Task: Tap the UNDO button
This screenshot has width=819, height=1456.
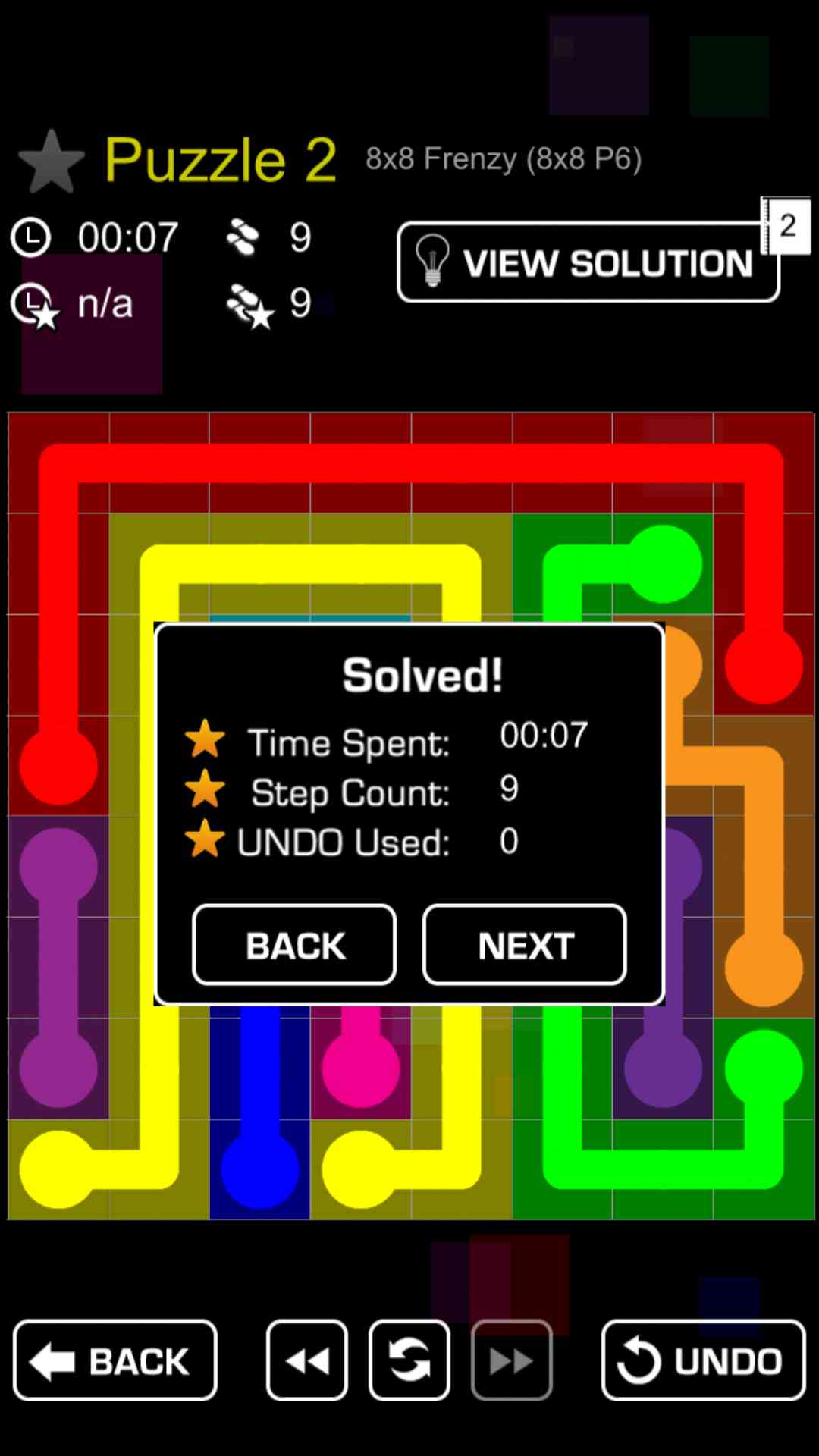Action: click(x=703, y=1360)
